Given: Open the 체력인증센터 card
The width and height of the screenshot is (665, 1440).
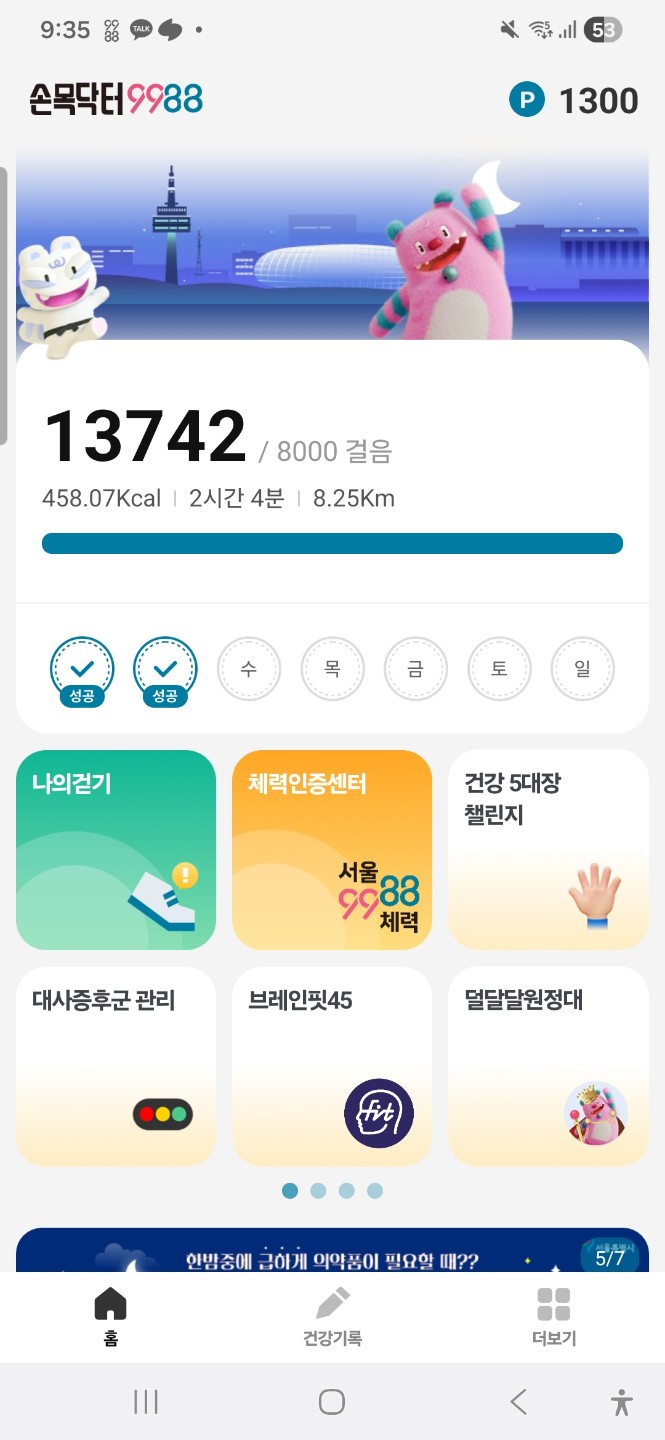Looking at the screenshot, I should click(x=332, y=849).
